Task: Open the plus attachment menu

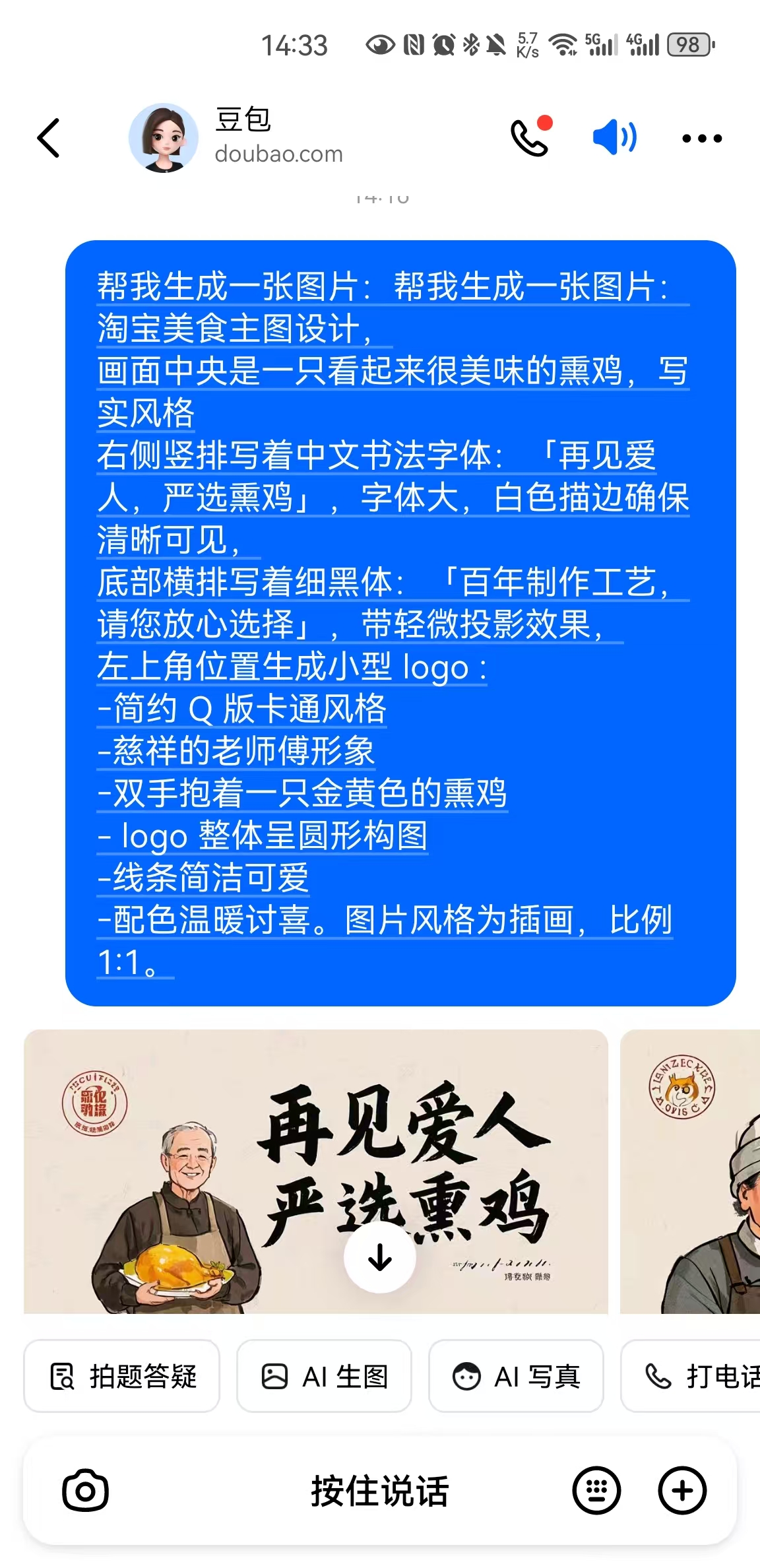Action: pos(681,1490)
